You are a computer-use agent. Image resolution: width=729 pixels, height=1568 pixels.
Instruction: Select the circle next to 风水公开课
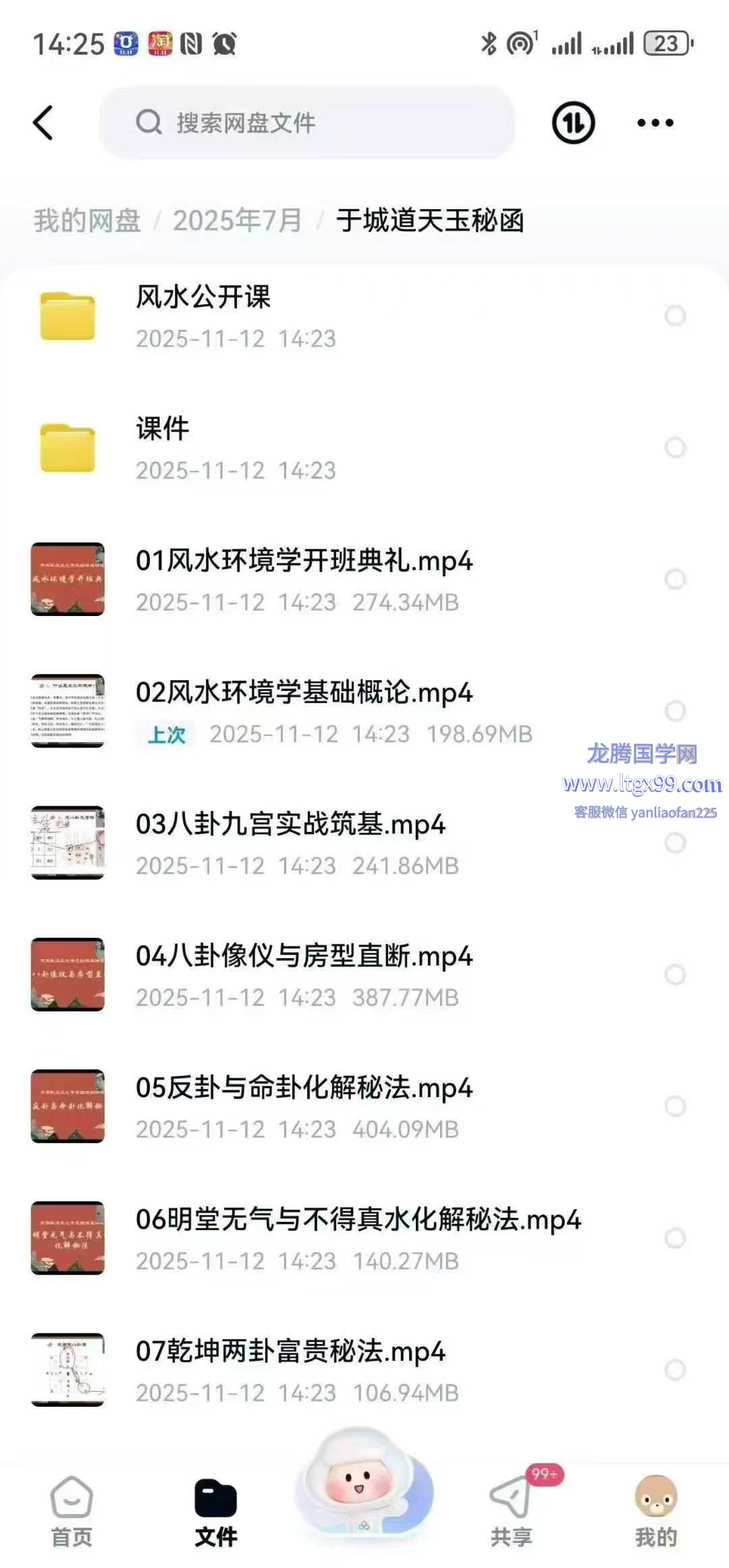pyautogui.click(x=675, y=315)
